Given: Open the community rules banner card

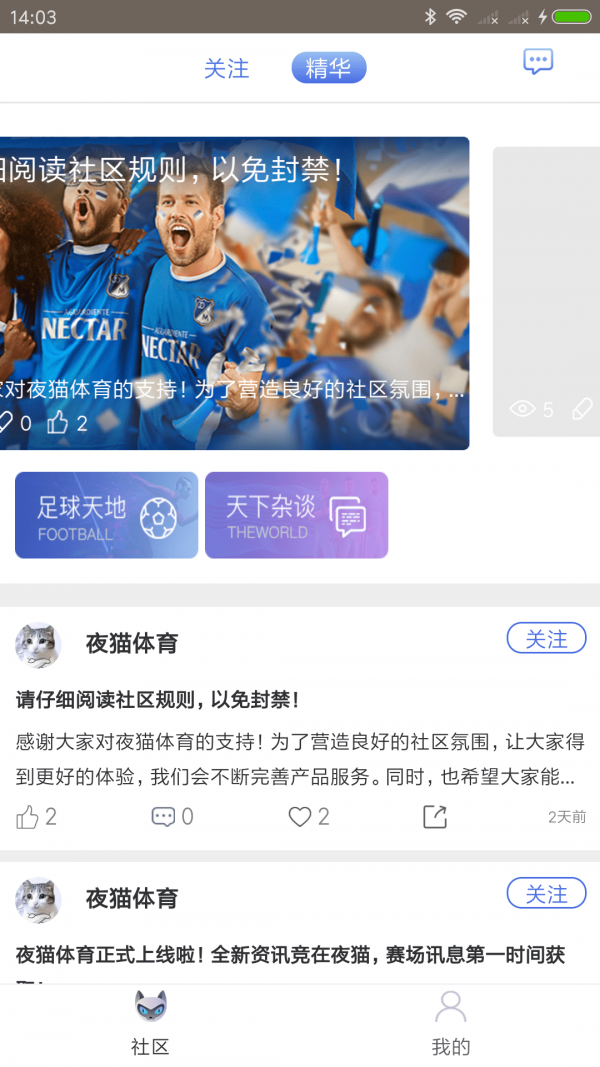Looking at the screenshot, I should click(x=234, y=293).
